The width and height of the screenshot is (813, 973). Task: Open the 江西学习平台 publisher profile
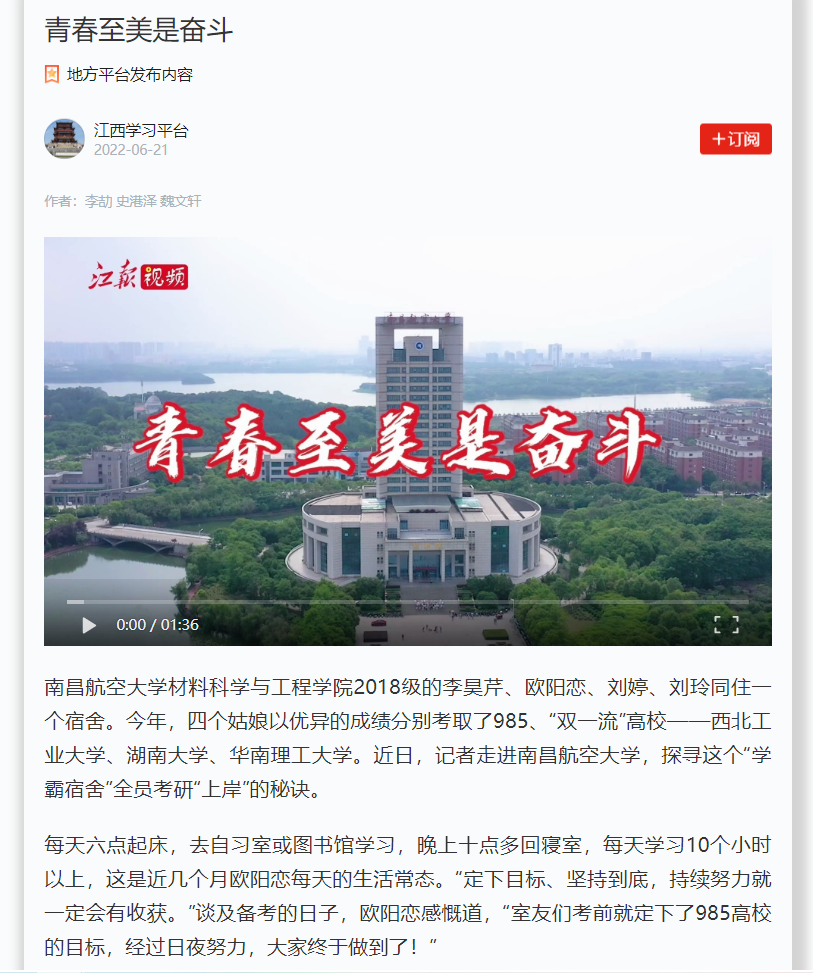click(140, 130)
